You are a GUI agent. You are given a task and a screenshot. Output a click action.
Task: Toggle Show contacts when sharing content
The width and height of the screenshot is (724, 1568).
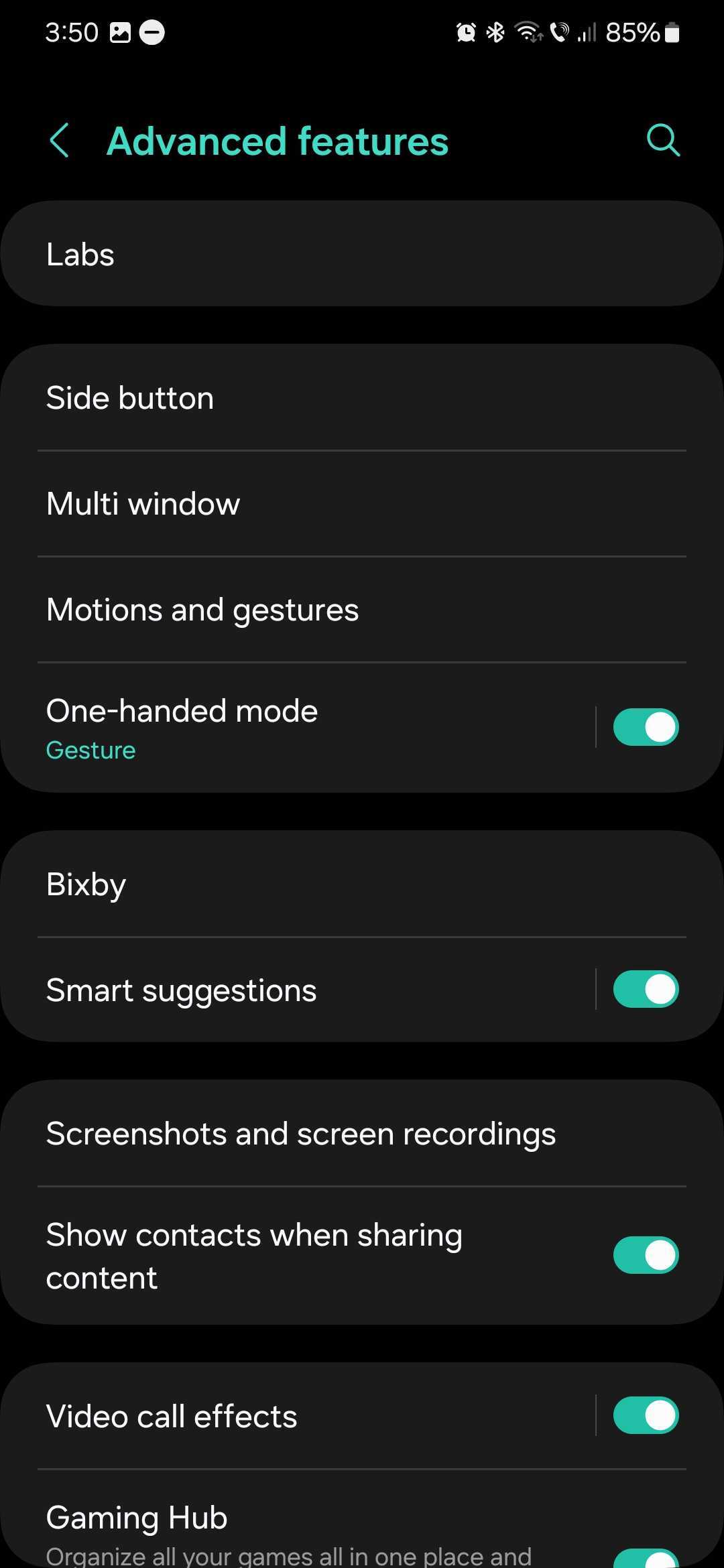coord(645,1255)
